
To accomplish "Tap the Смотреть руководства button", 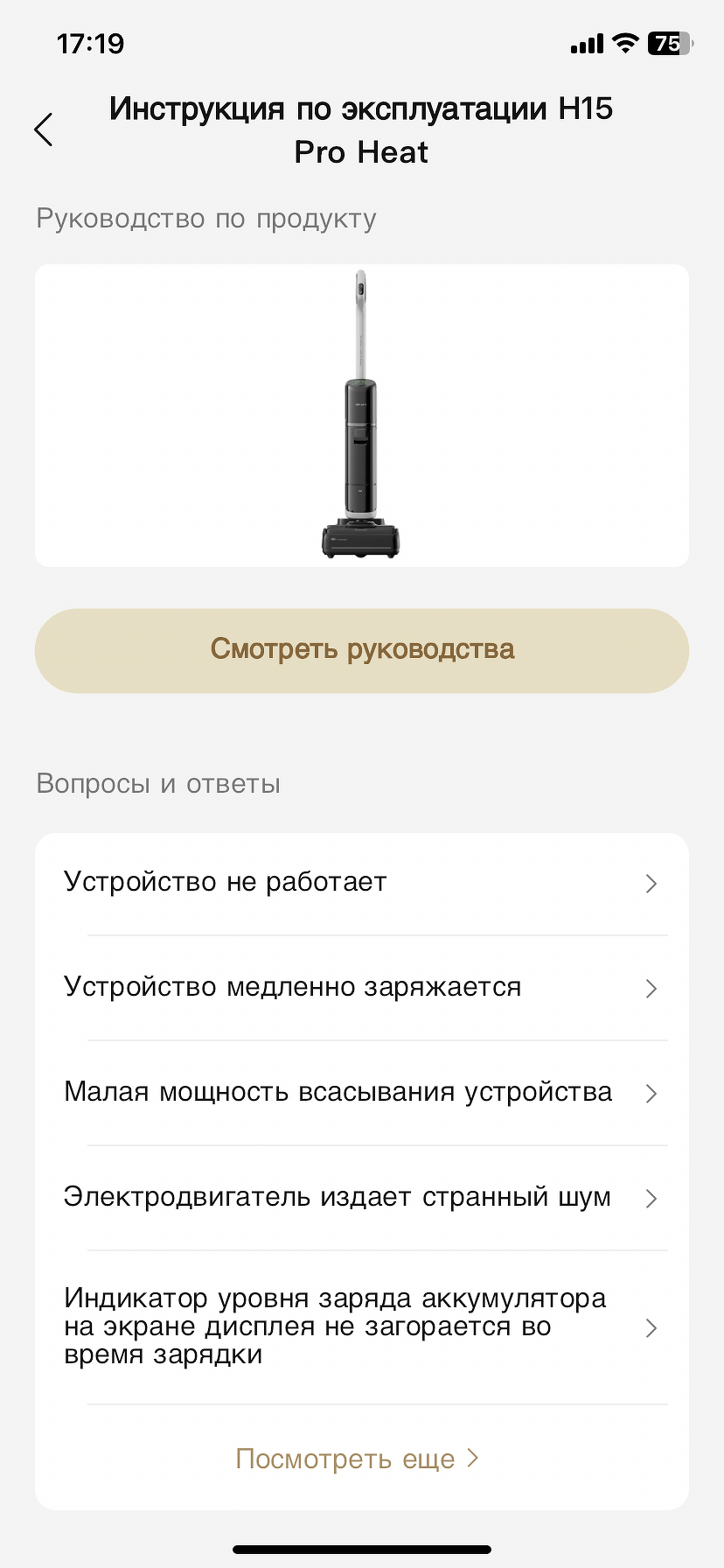I will click(x=362, y=650).
